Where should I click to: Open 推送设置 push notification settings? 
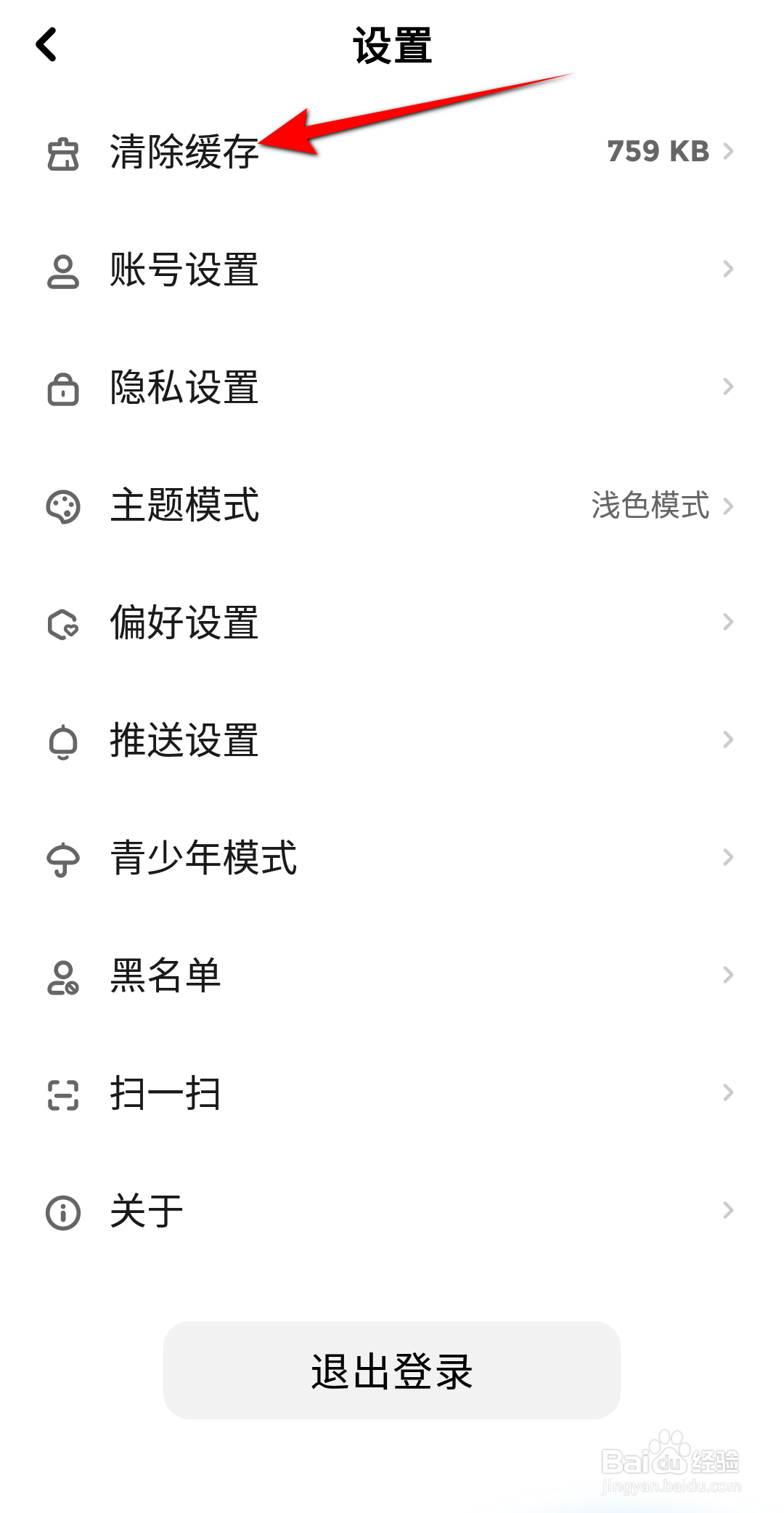[392, 740]
